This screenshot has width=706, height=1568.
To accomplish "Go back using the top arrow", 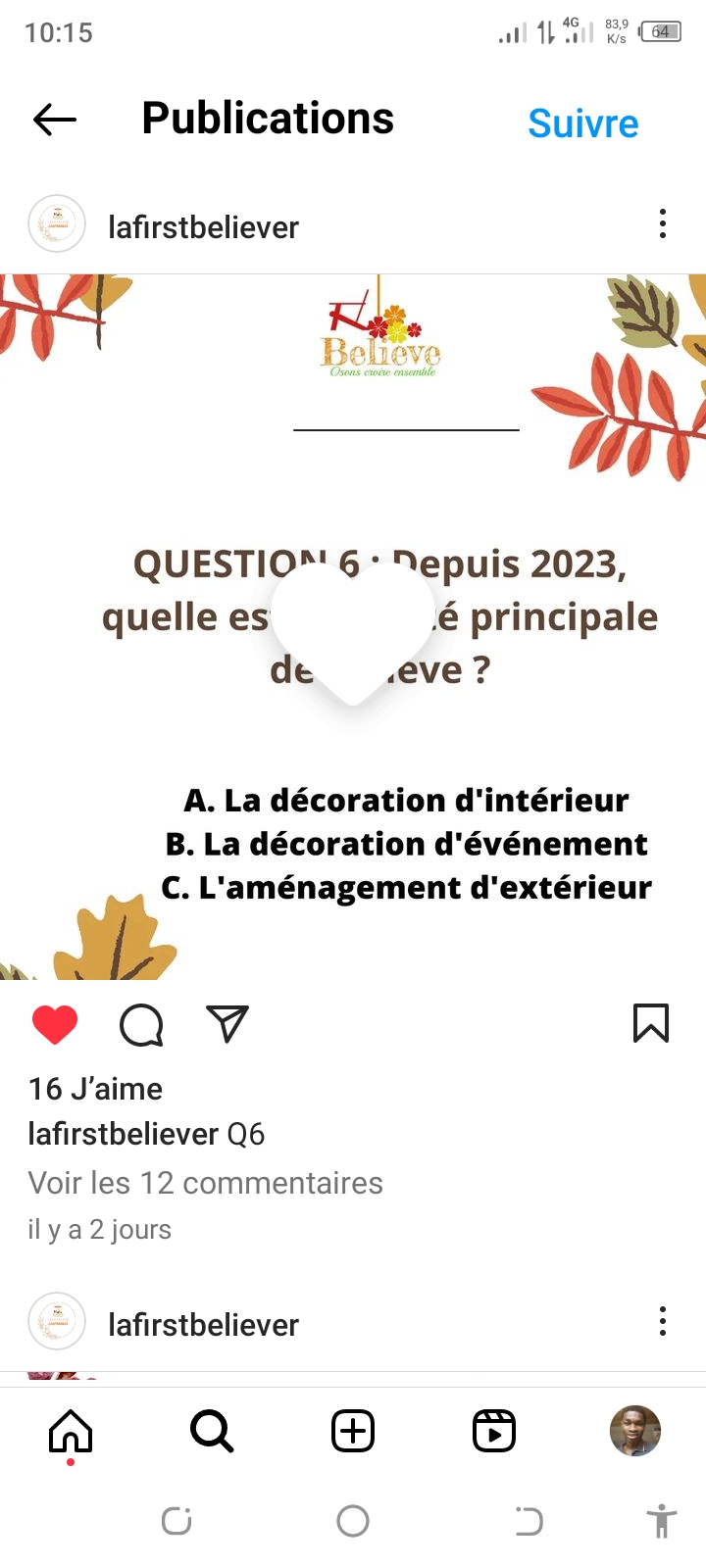I will click(x=55, y=120).
